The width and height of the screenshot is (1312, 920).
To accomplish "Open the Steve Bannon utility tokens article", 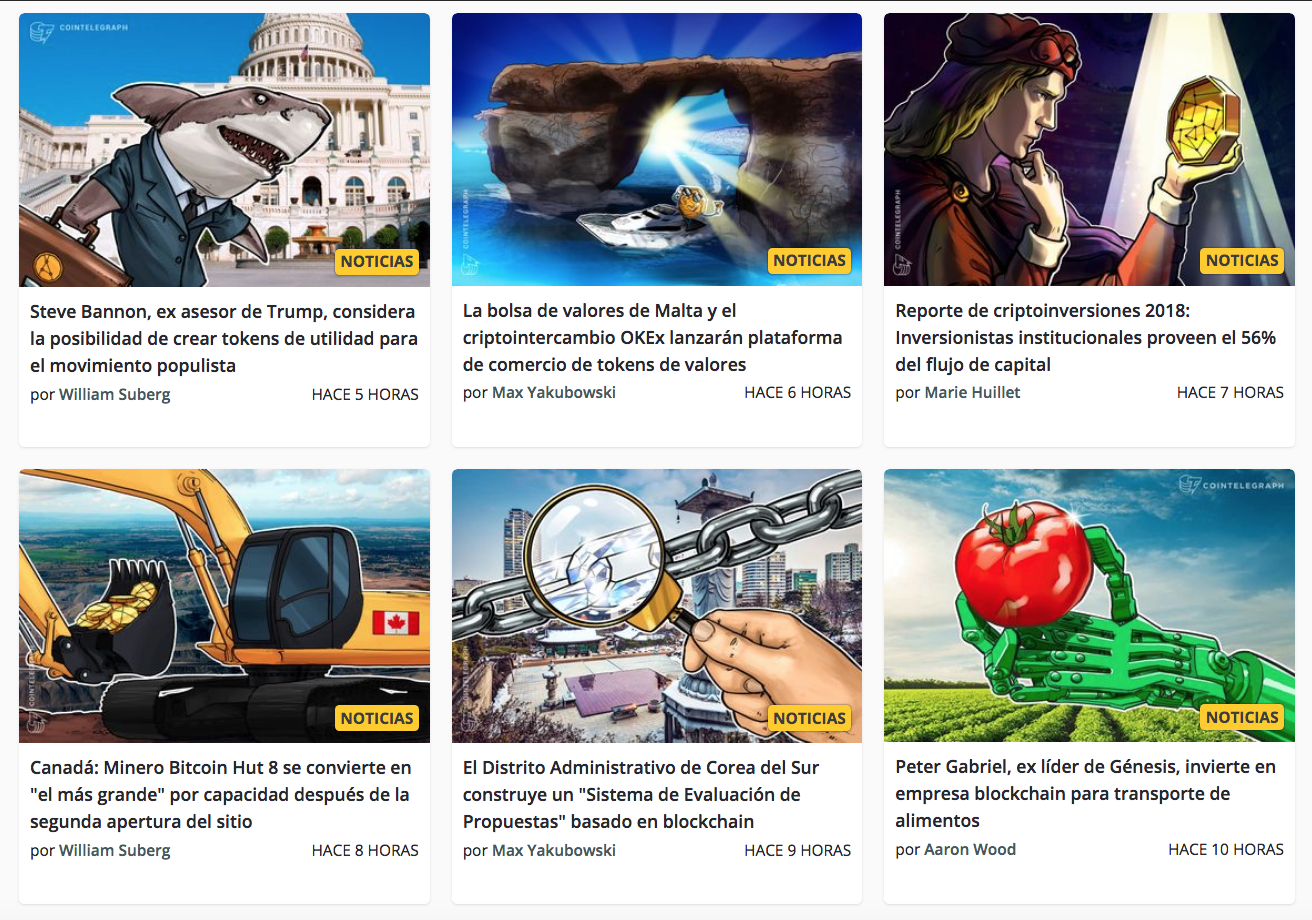I will coord(224,338).
